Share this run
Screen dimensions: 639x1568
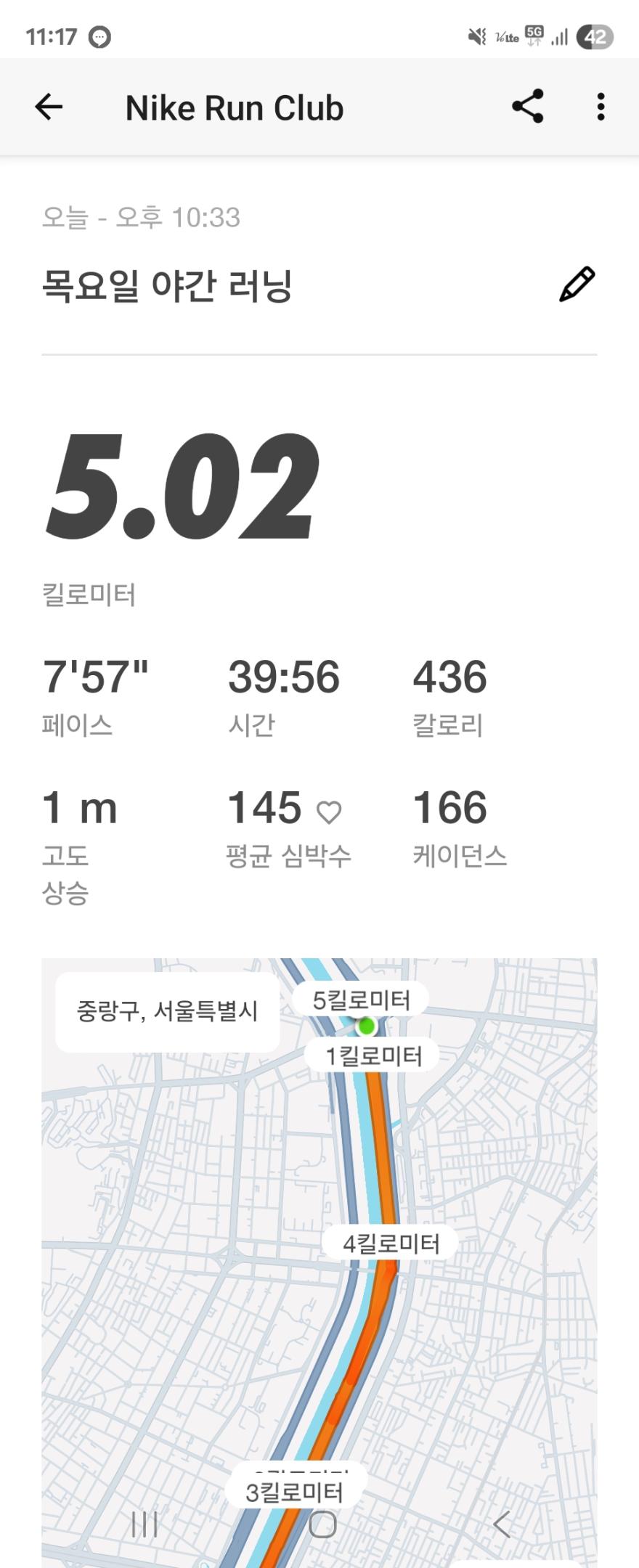click(x=528, y=107)
